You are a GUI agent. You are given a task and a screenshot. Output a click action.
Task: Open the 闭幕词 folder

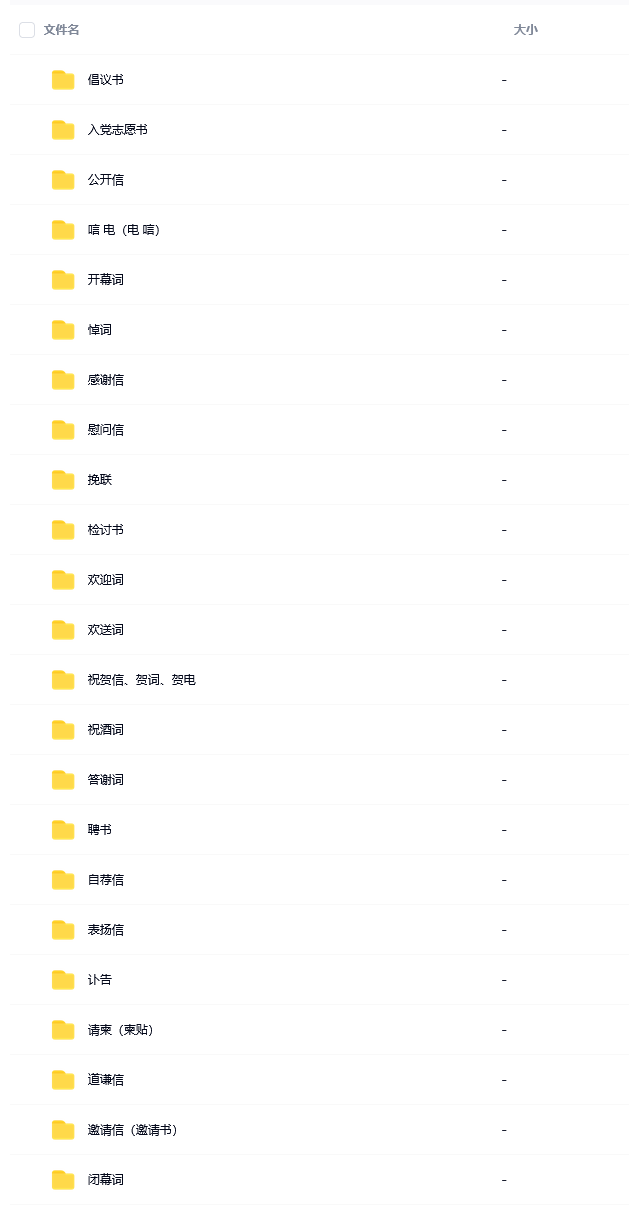(x=105, y=1180)
